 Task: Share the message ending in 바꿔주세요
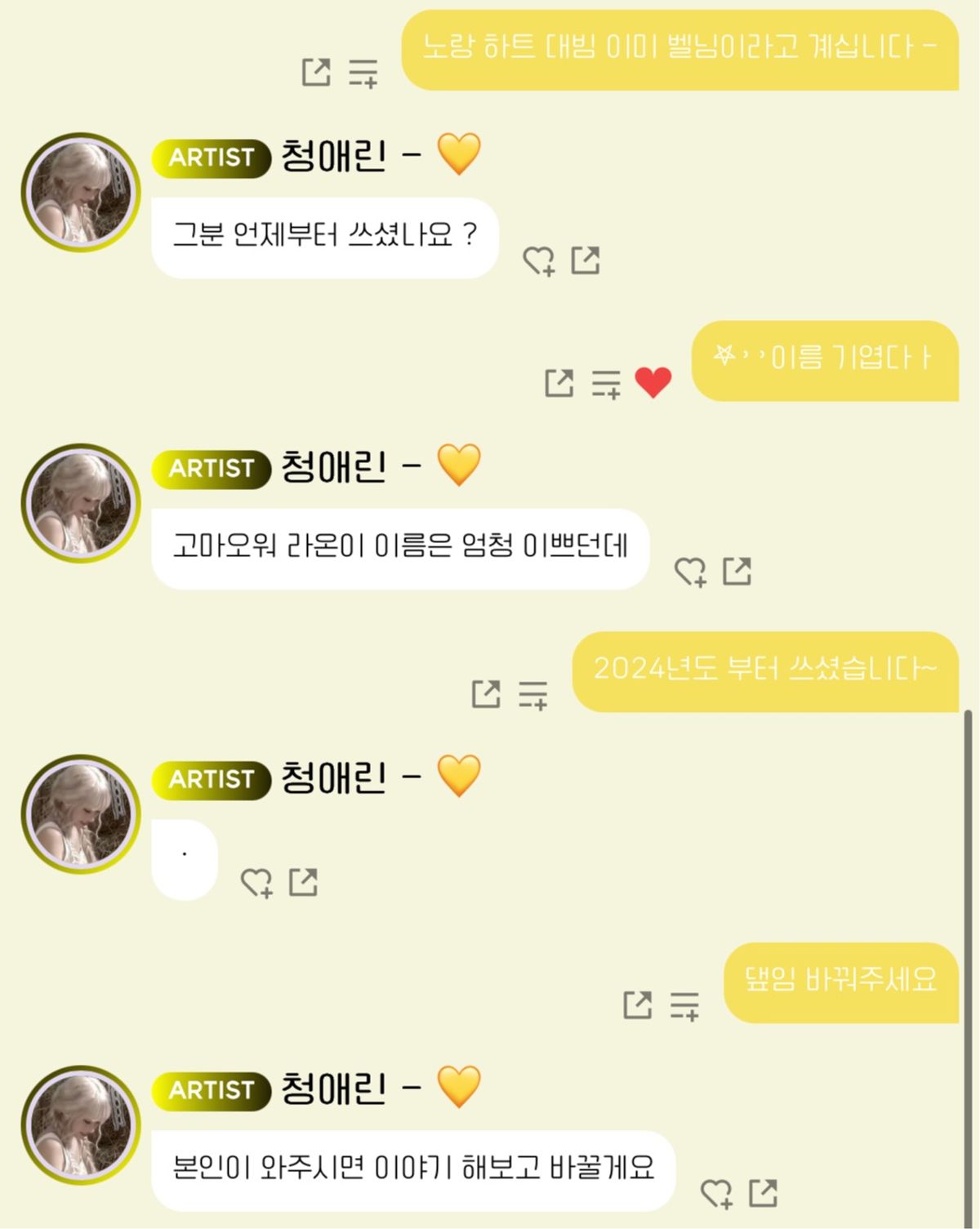coord(638,1005)
